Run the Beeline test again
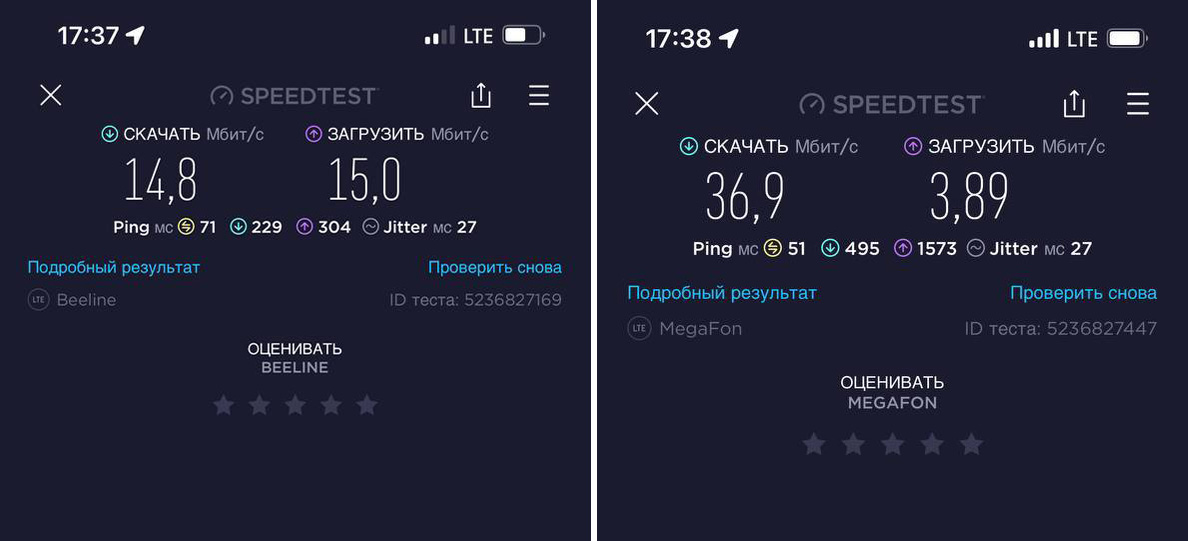The height and width of the screenshot is (541, 1188). [x=495, y=267]
